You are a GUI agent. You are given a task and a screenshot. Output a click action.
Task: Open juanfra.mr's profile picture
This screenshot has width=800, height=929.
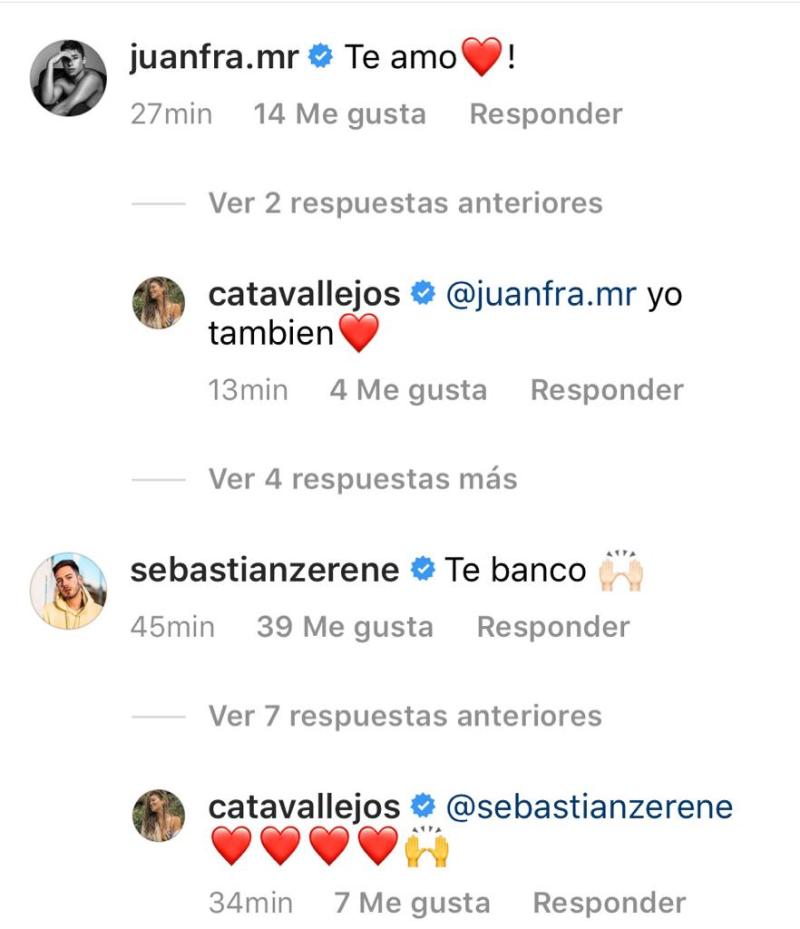(x=68, y=78)
